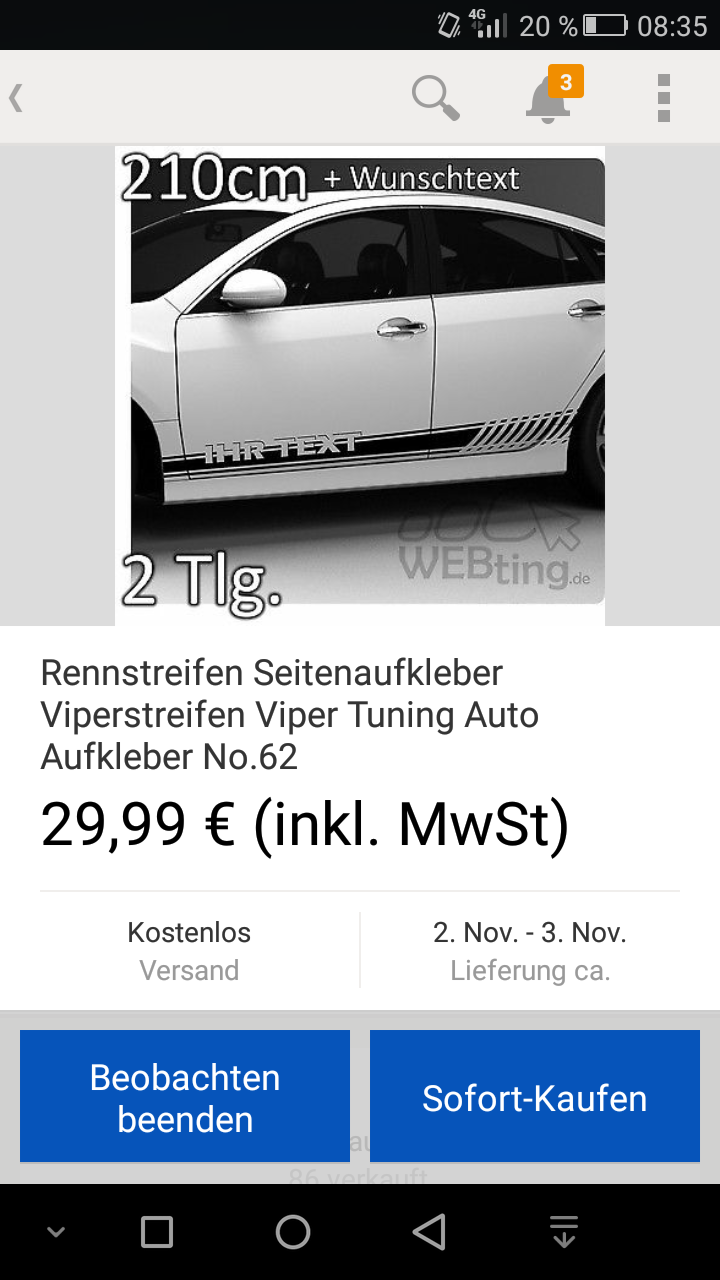
Task: Open the notifications bell
Action: [549, 97]
